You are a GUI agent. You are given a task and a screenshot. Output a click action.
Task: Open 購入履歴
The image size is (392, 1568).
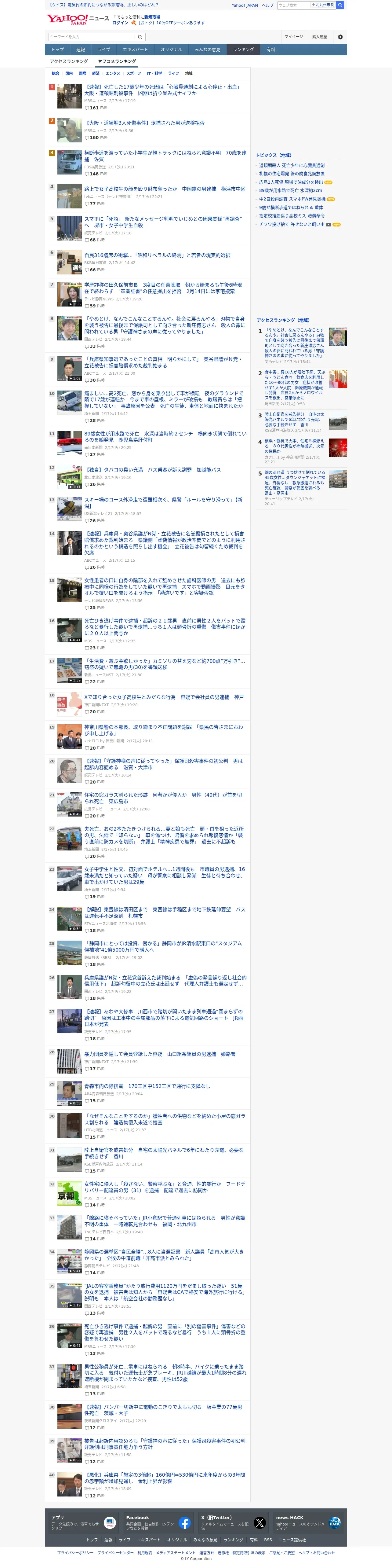coord(320,37)
